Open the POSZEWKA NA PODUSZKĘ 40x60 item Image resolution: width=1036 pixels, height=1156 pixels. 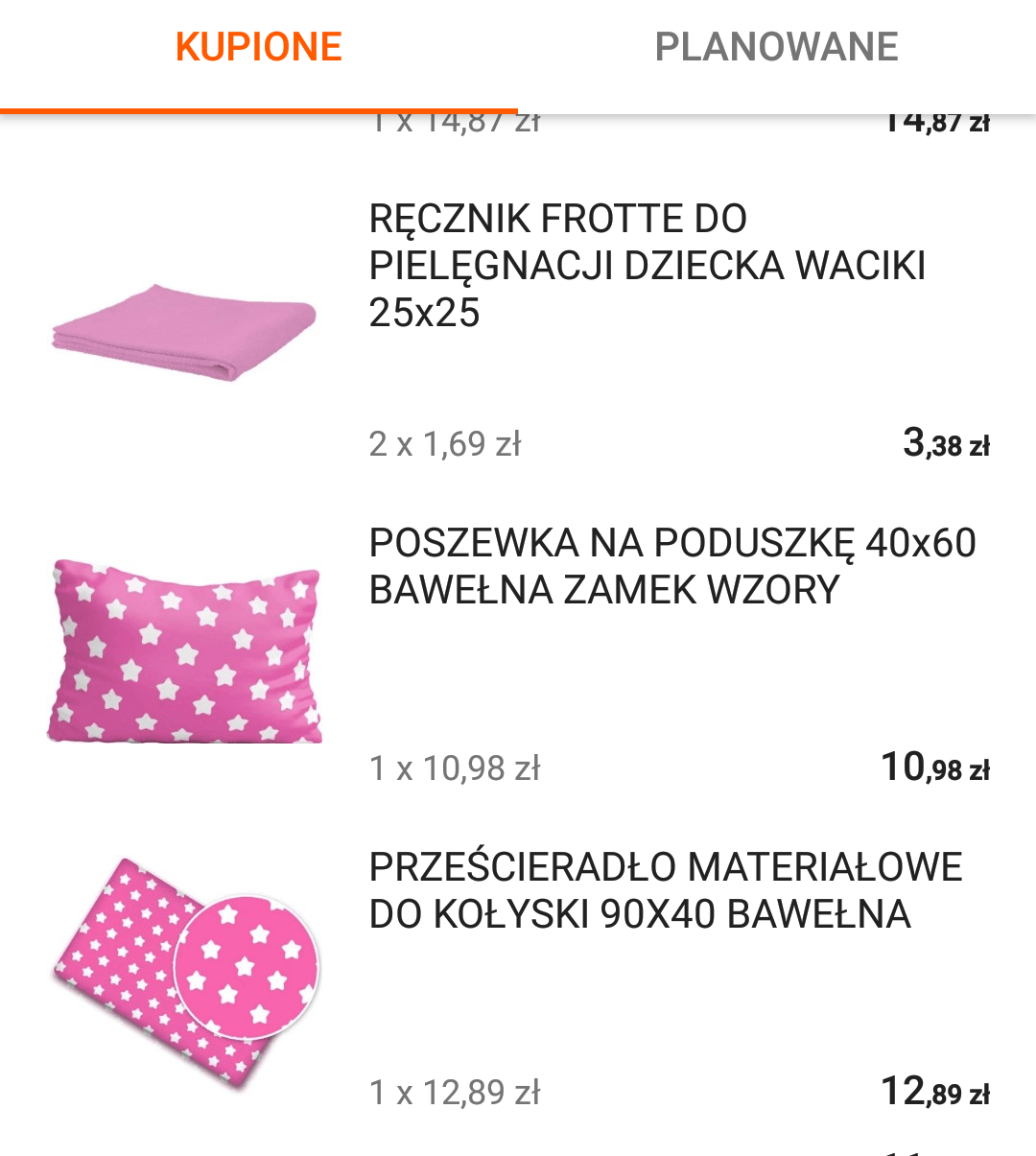671,566
